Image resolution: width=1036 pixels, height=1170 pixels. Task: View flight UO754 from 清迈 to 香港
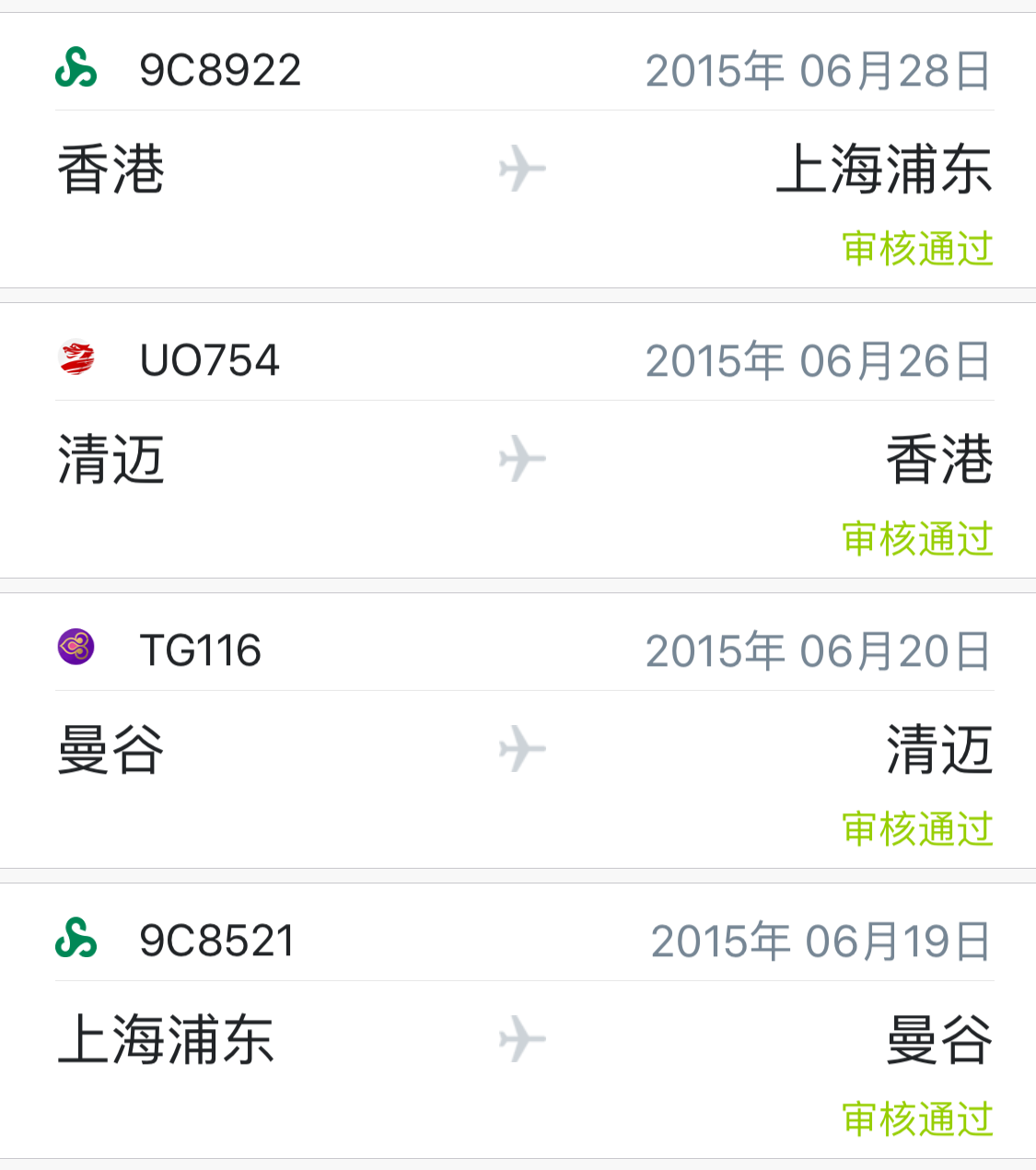pos(518,442)
